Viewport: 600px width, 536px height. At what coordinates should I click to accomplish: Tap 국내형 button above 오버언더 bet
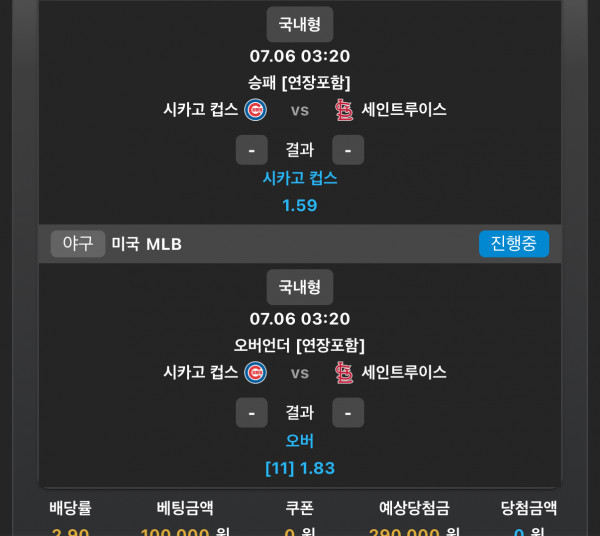[x=300, y=287]
